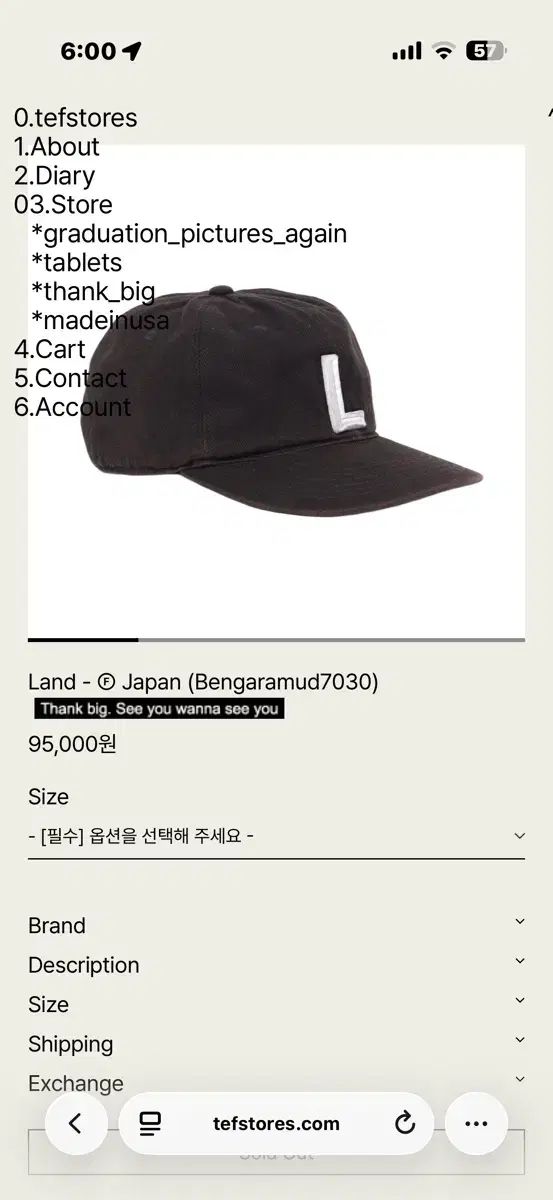View the 4.Cart page
The width and height of the screenshot is (553, 1200).
(x=50, y=350)
